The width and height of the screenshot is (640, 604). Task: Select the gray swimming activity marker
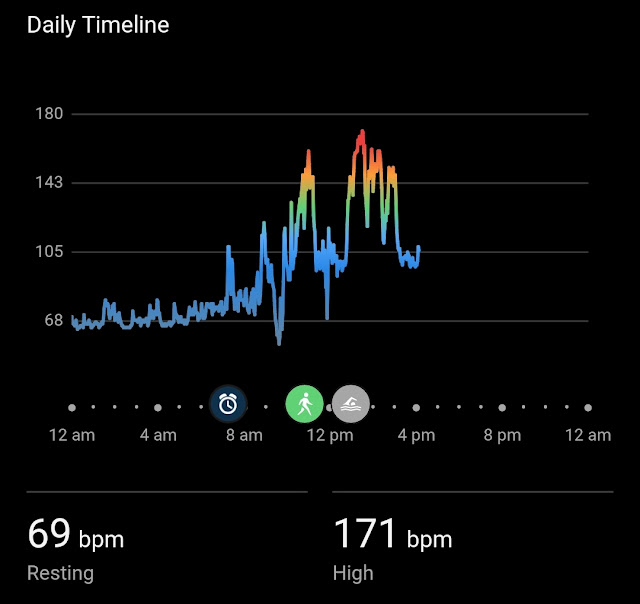[x=350, y=404]
